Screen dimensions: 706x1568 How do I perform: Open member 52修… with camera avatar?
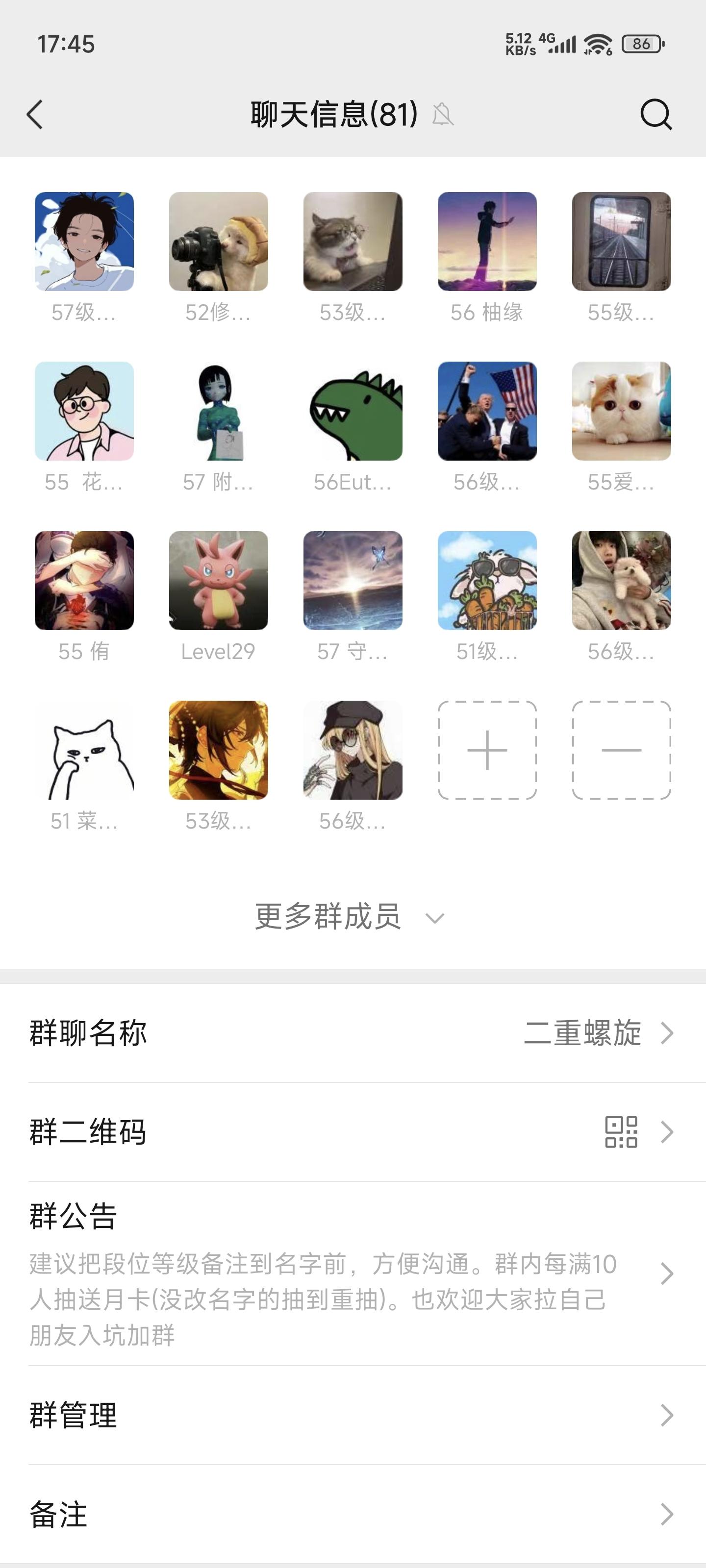click(218, 242)
